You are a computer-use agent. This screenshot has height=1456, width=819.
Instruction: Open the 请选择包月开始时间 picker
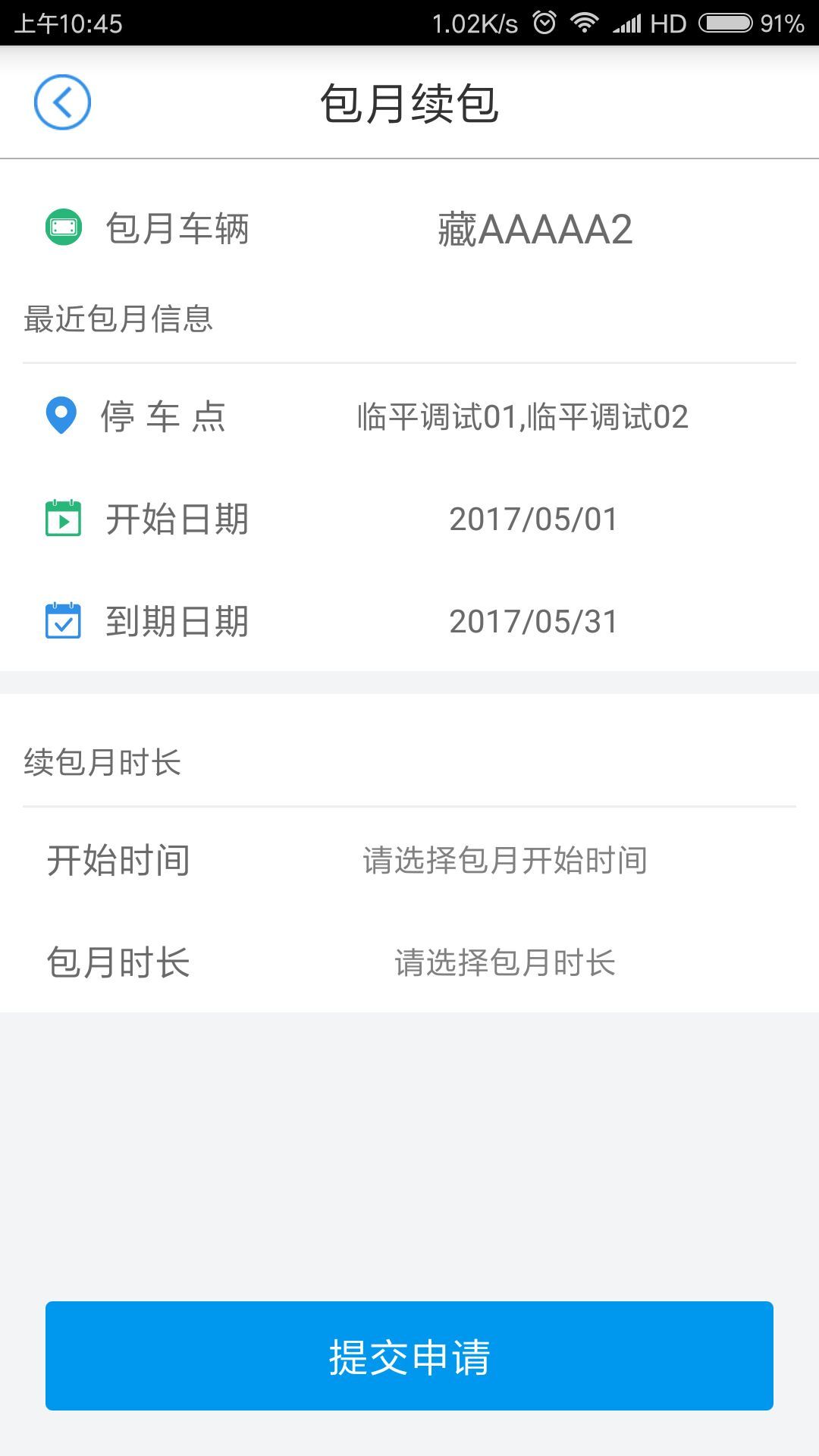505,861
